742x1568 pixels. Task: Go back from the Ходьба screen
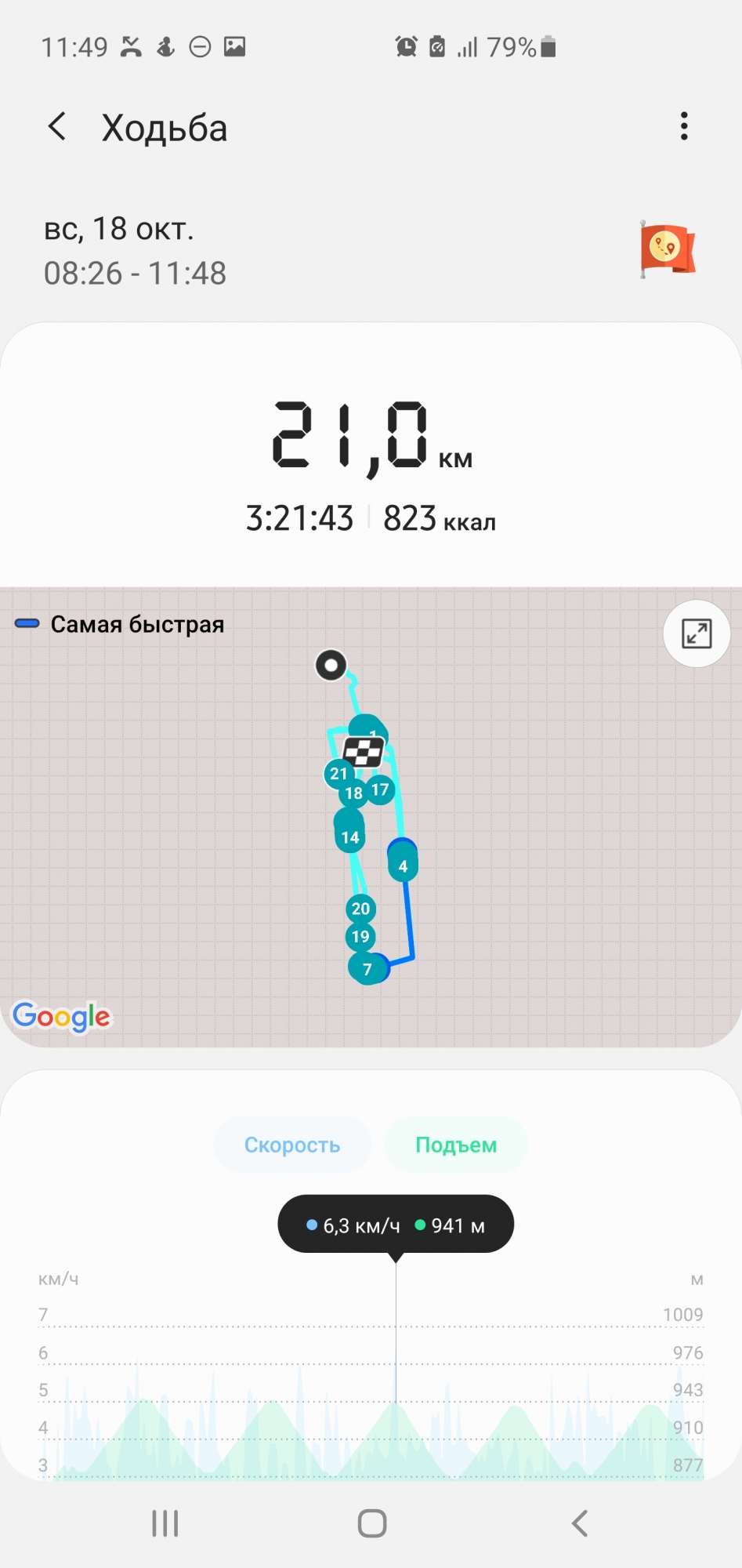57,126
